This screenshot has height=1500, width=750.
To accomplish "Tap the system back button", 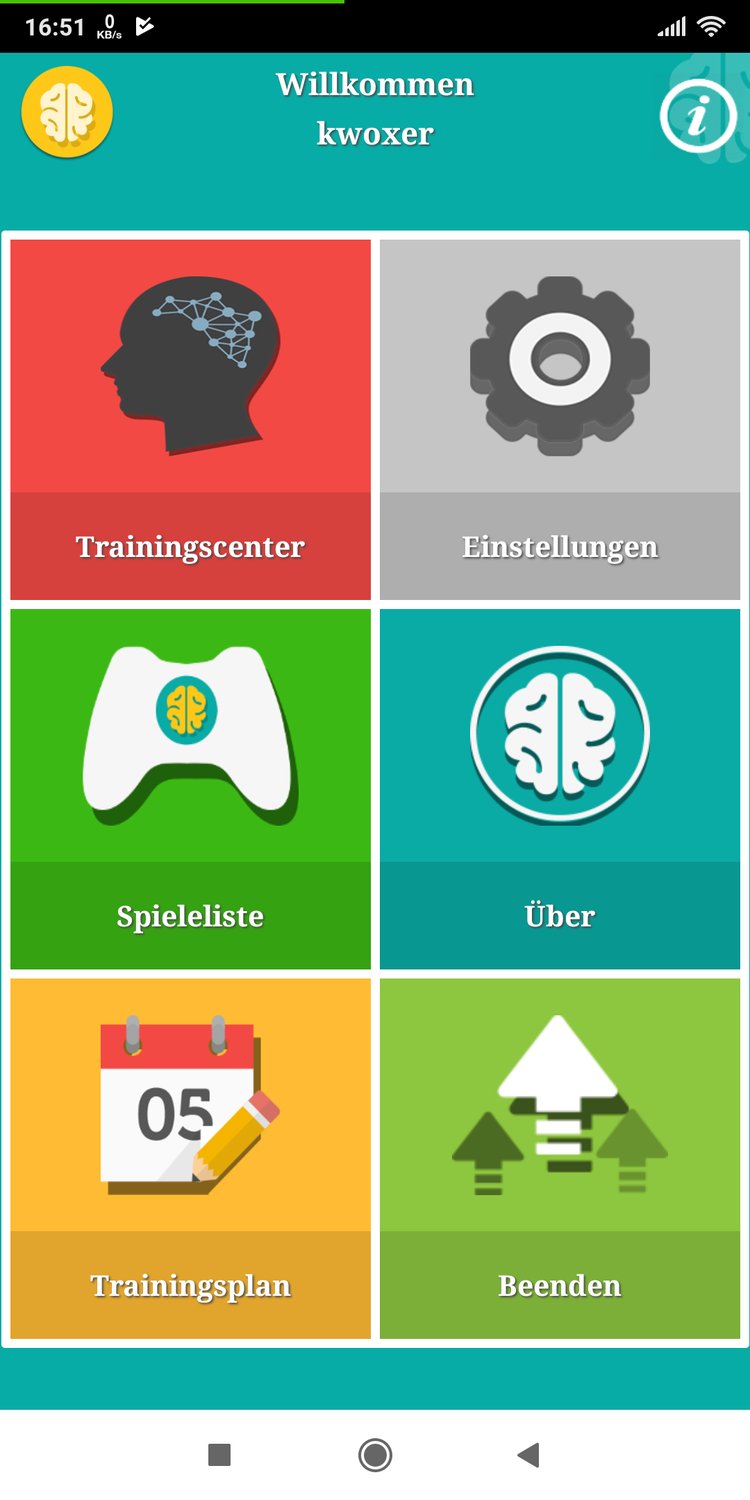I will [529, 1455].
